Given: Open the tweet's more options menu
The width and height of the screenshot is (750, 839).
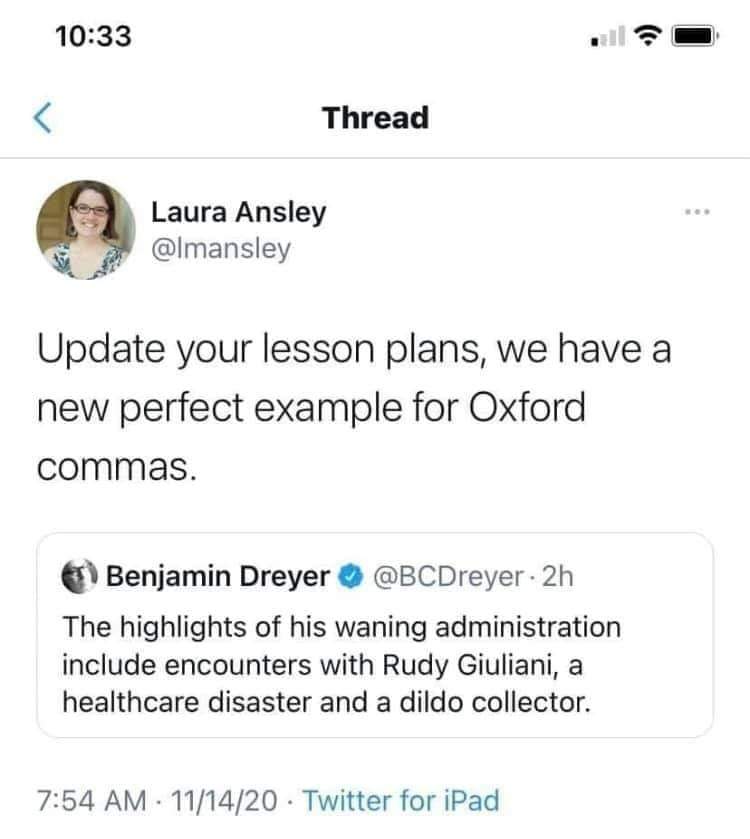Looking at the screenshot, I should pyautogui.click(x=697, y=213).
